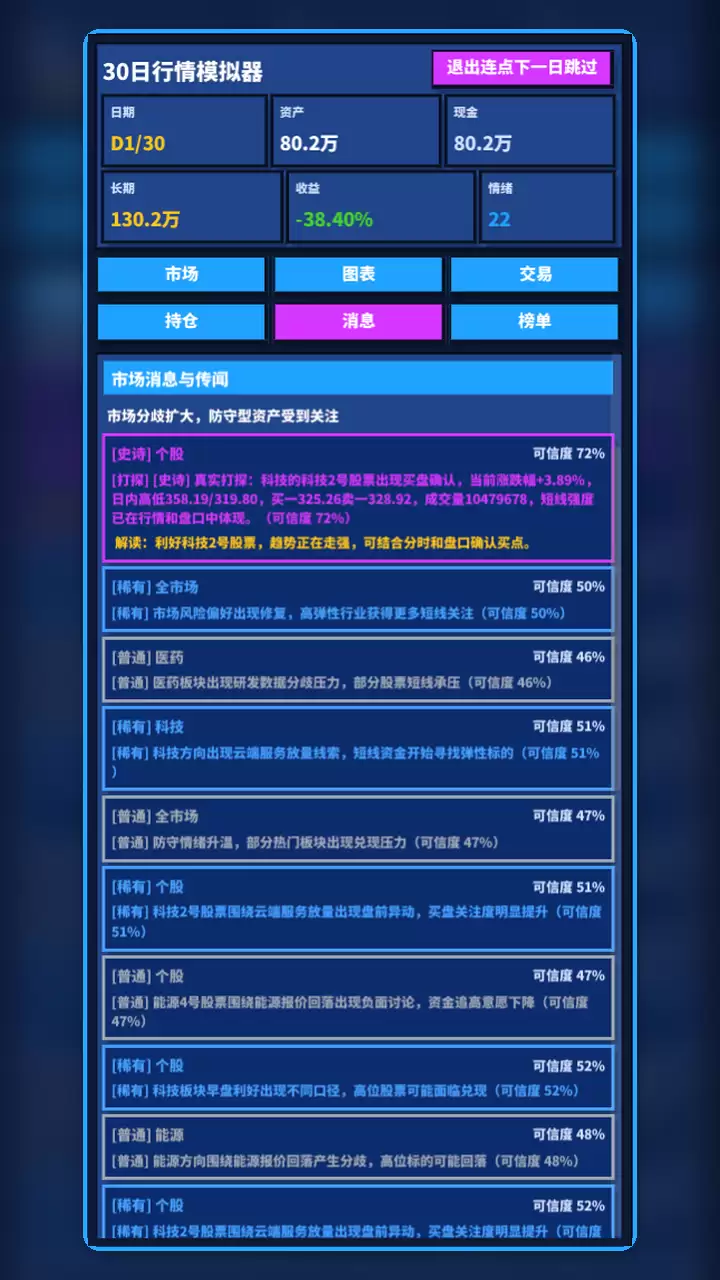Open the 榜单 tab
Screen dimensions: 720x1280
coord(534,321)
